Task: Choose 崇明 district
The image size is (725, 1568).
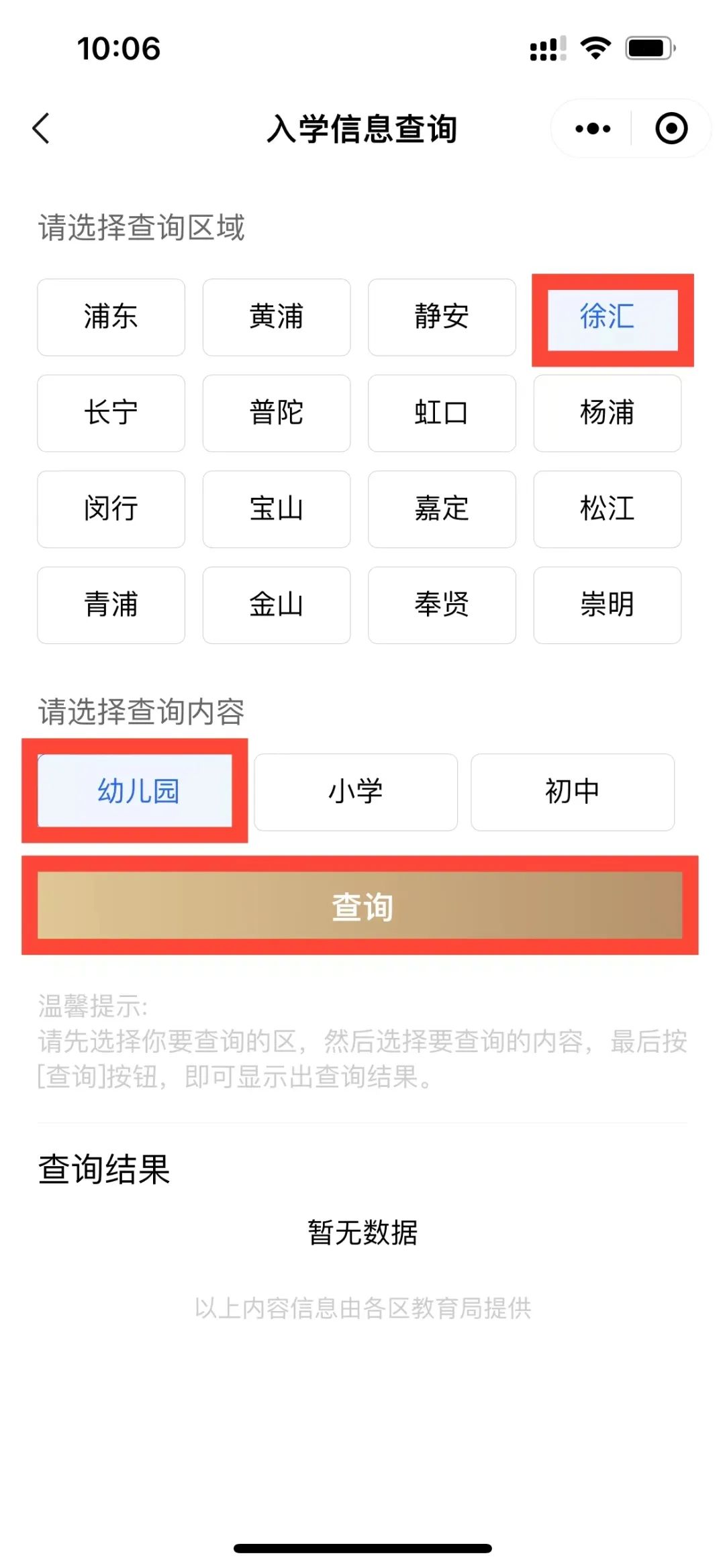Action: coord(607,605)
